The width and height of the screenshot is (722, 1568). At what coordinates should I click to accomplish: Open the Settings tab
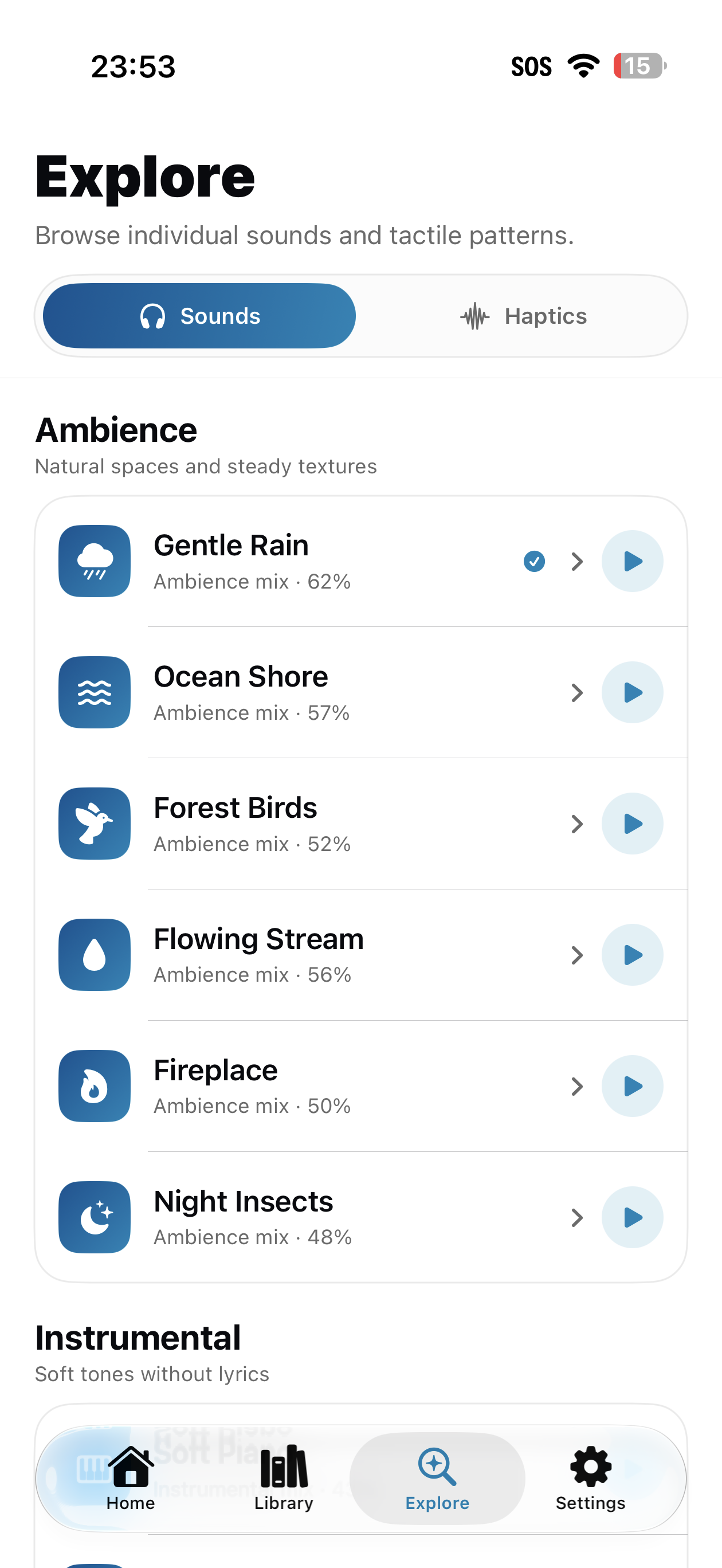pyautogui.click(x=591, y=1479)
